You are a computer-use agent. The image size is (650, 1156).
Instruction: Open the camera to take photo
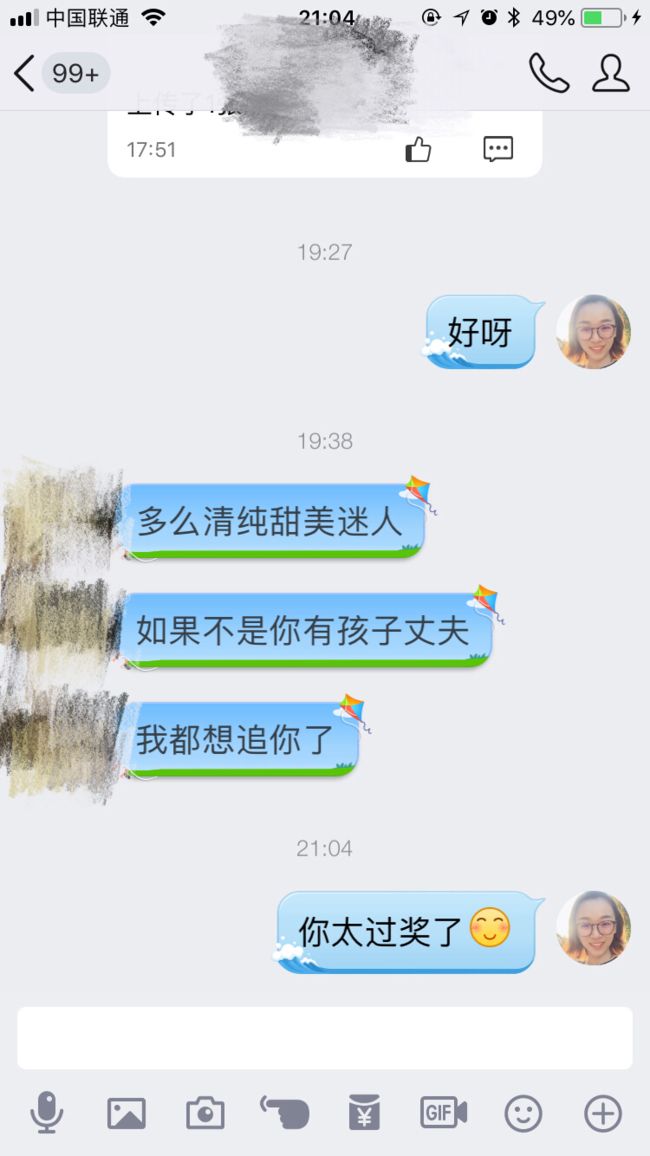(x=205, y=1113)
